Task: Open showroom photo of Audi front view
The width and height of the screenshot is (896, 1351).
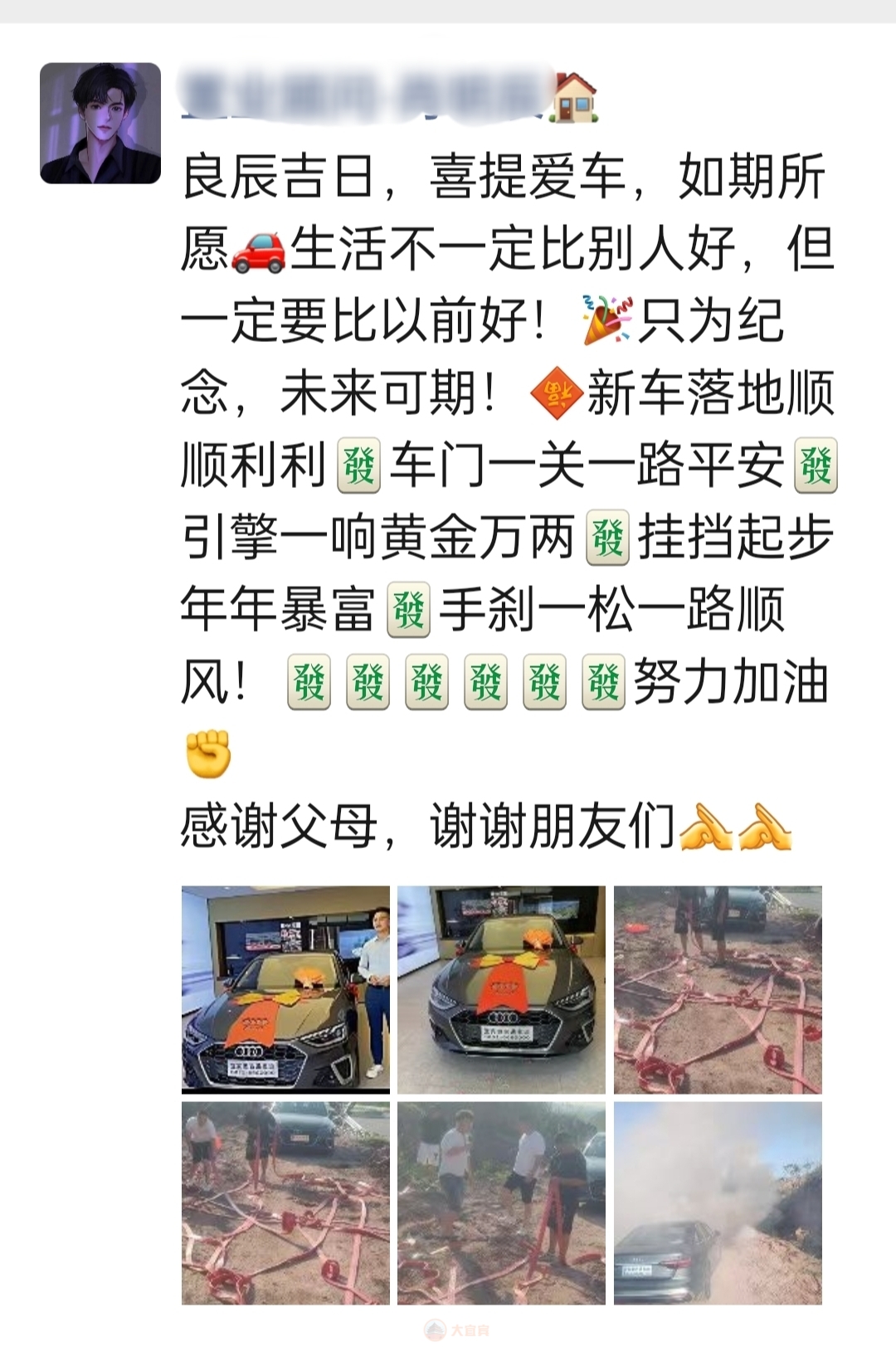Action: click(x=501, y=989)
